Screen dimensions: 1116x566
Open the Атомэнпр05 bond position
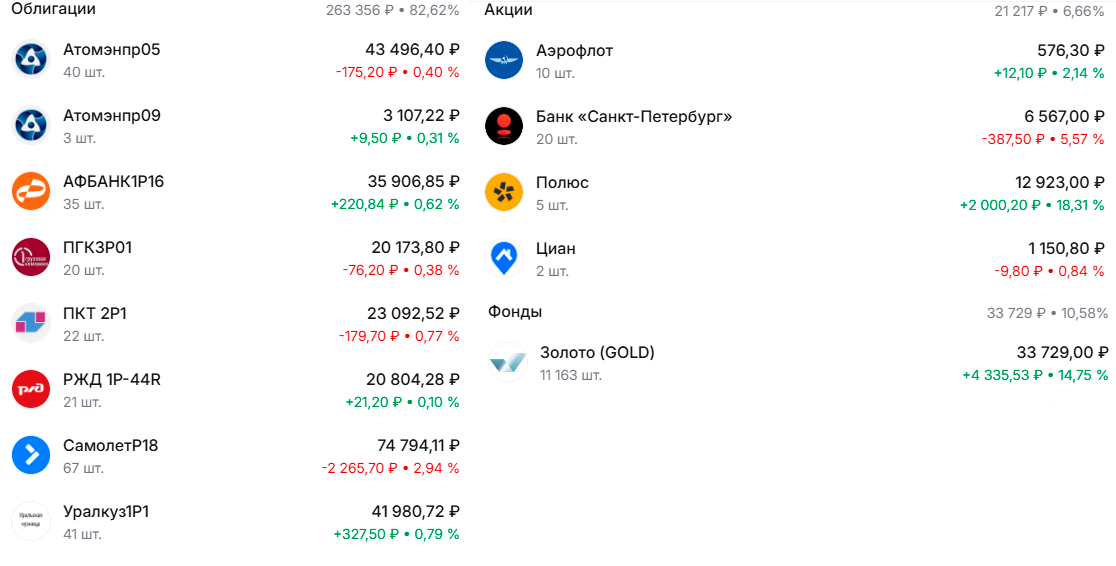pyautogui.click(x=112, y=50)
